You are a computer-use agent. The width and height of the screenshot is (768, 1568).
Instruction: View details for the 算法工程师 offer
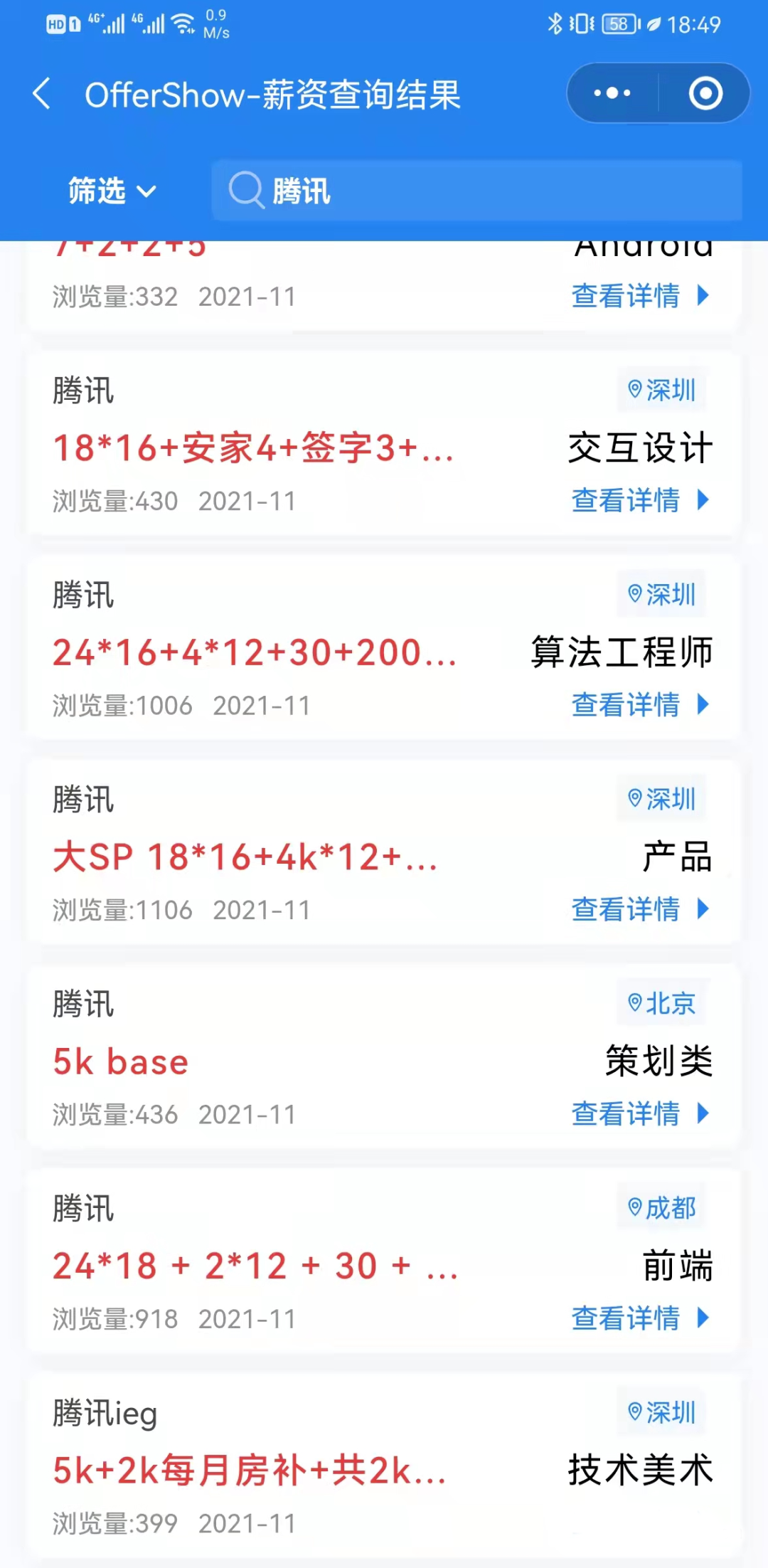[x=640, y=705]
